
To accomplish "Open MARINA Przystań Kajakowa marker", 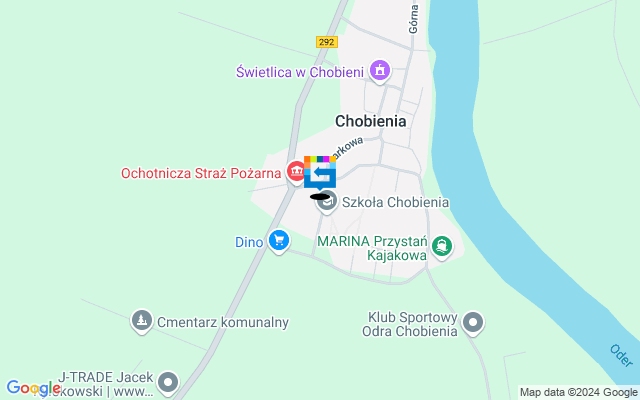I will pos(442,245).
